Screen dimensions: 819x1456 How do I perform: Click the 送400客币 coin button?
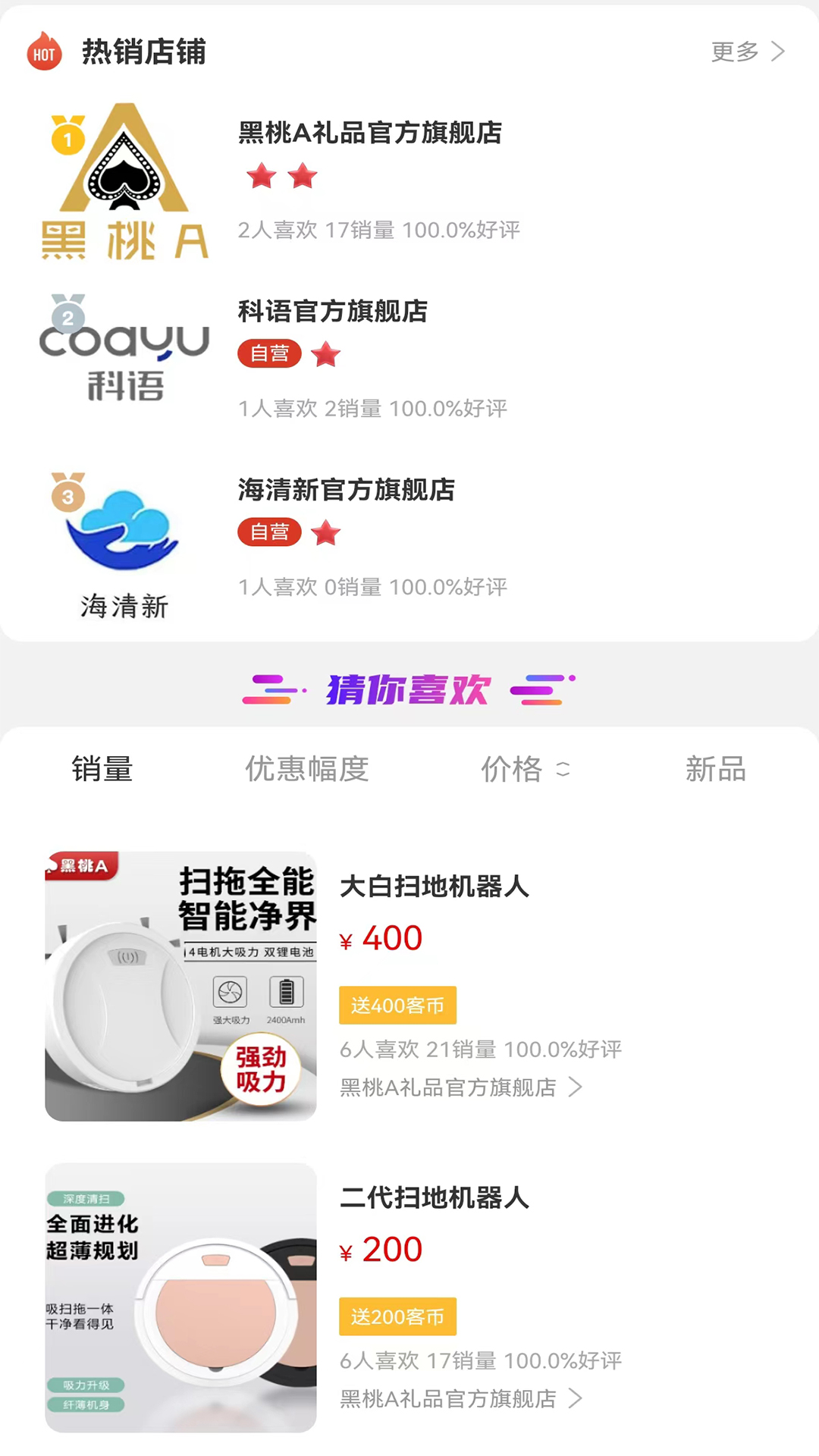397,1006
